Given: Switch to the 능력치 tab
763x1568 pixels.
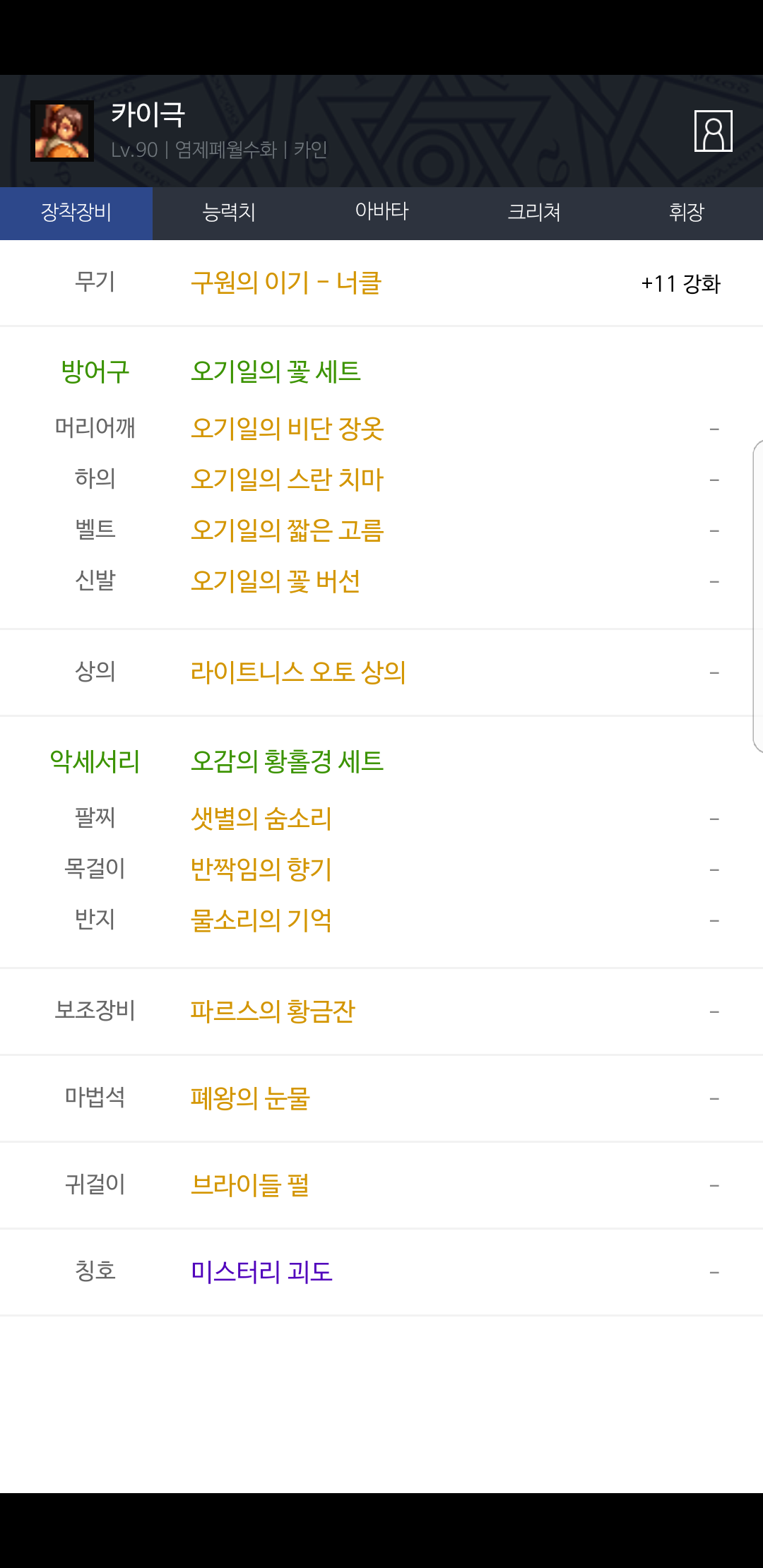Looking at the screenshot, I should tap(229, 213).
